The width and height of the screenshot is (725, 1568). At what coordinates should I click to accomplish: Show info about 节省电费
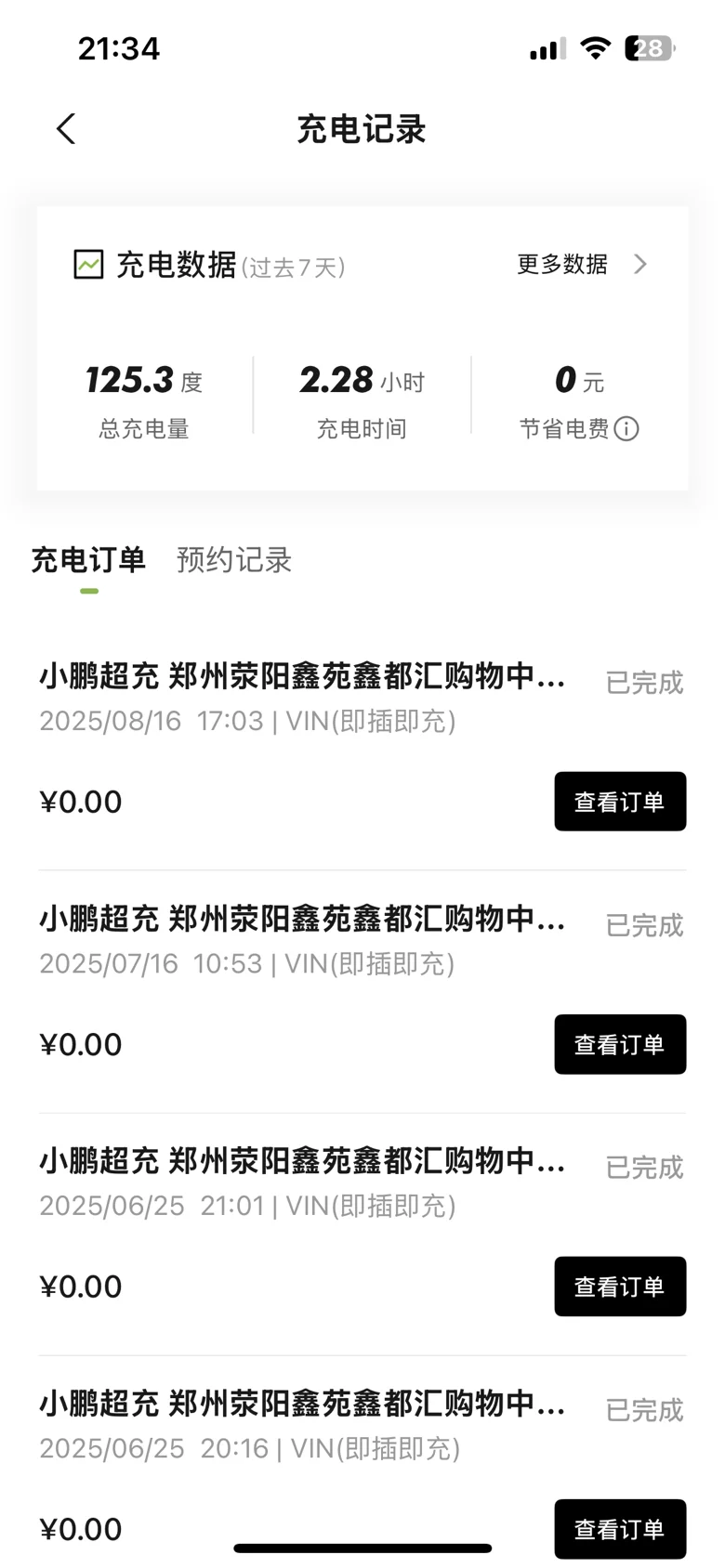coord(626,429)
